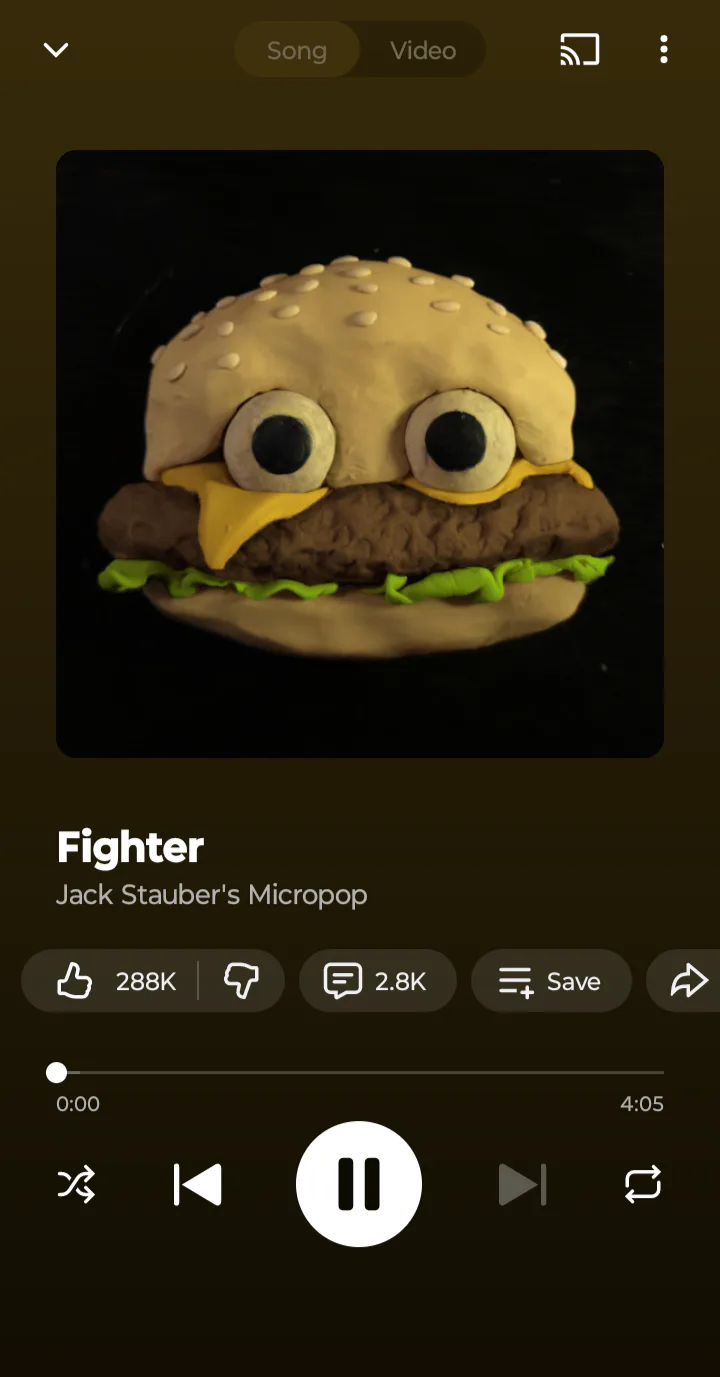Toggle shuffle mode
Screen dimensions: 720x1377
[x=77, y=1184]
